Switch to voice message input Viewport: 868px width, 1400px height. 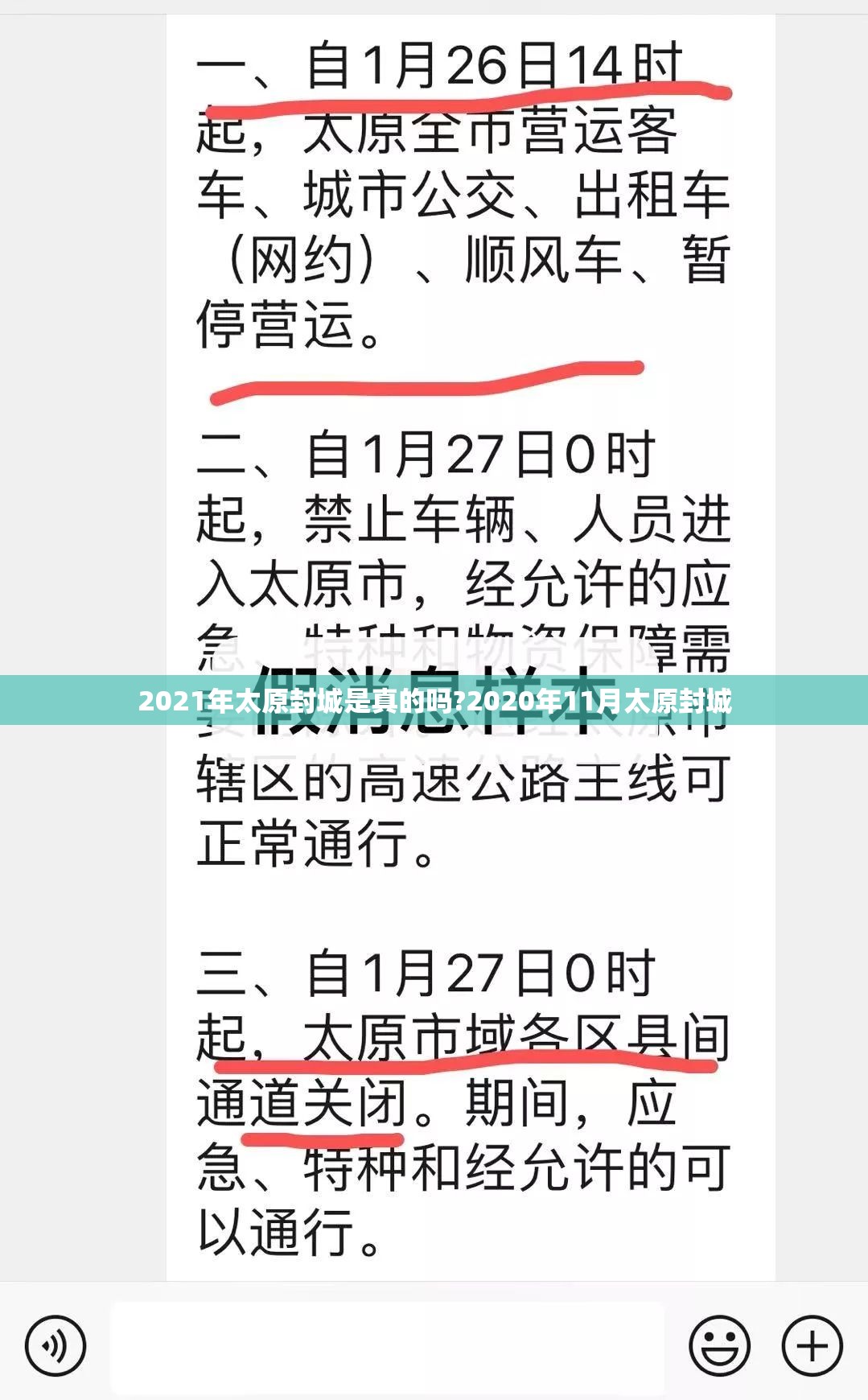55,1345
